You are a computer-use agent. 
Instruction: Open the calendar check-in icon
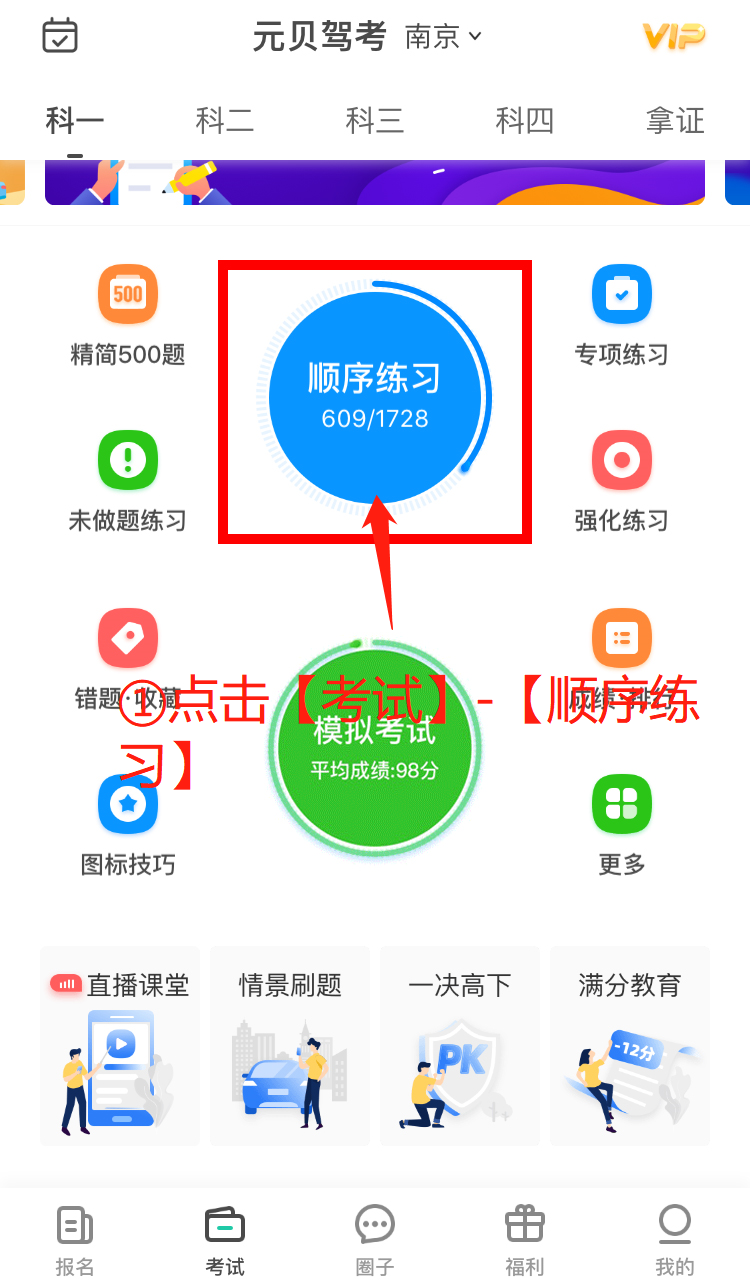[x=60, y=37]
